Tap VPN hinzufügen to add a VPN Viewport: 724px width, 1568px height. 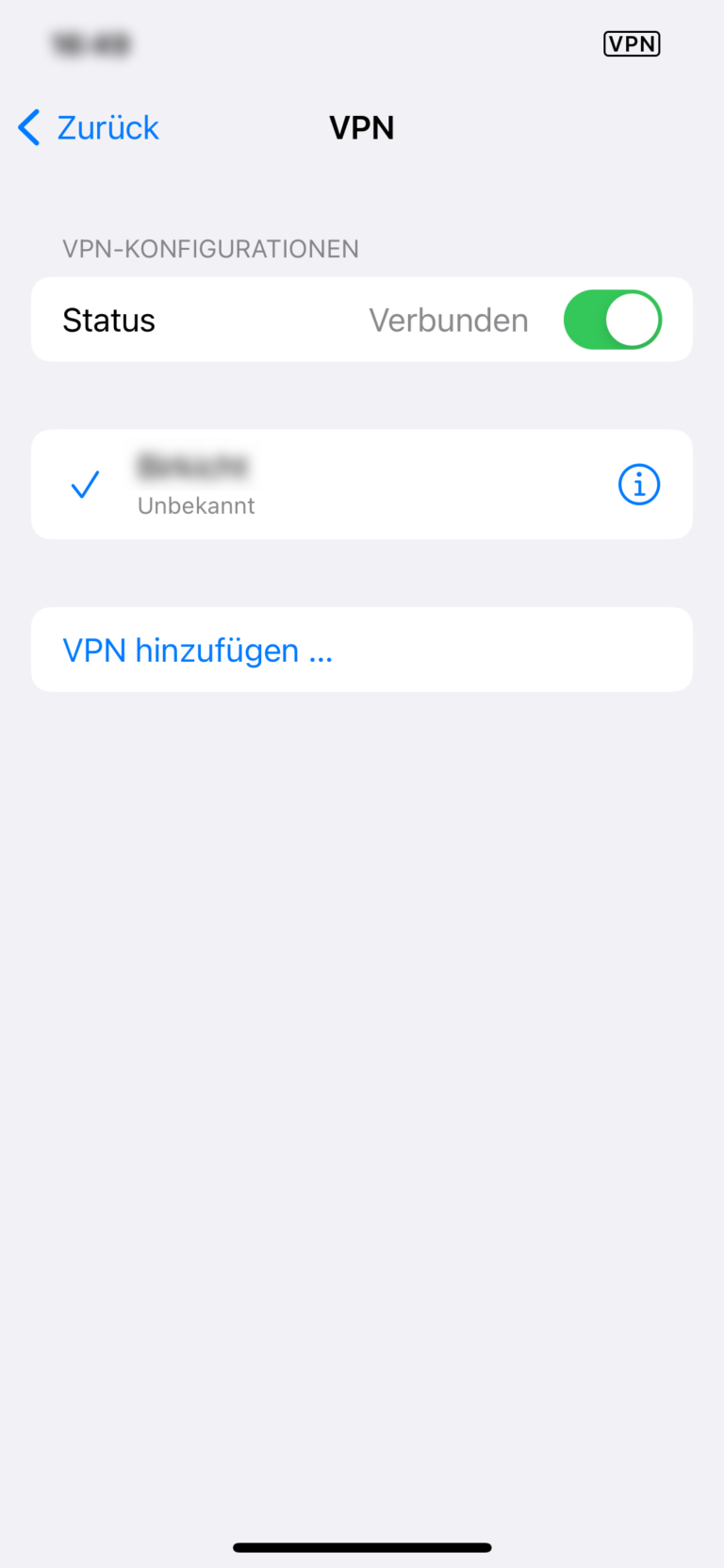tap(196, 650)
